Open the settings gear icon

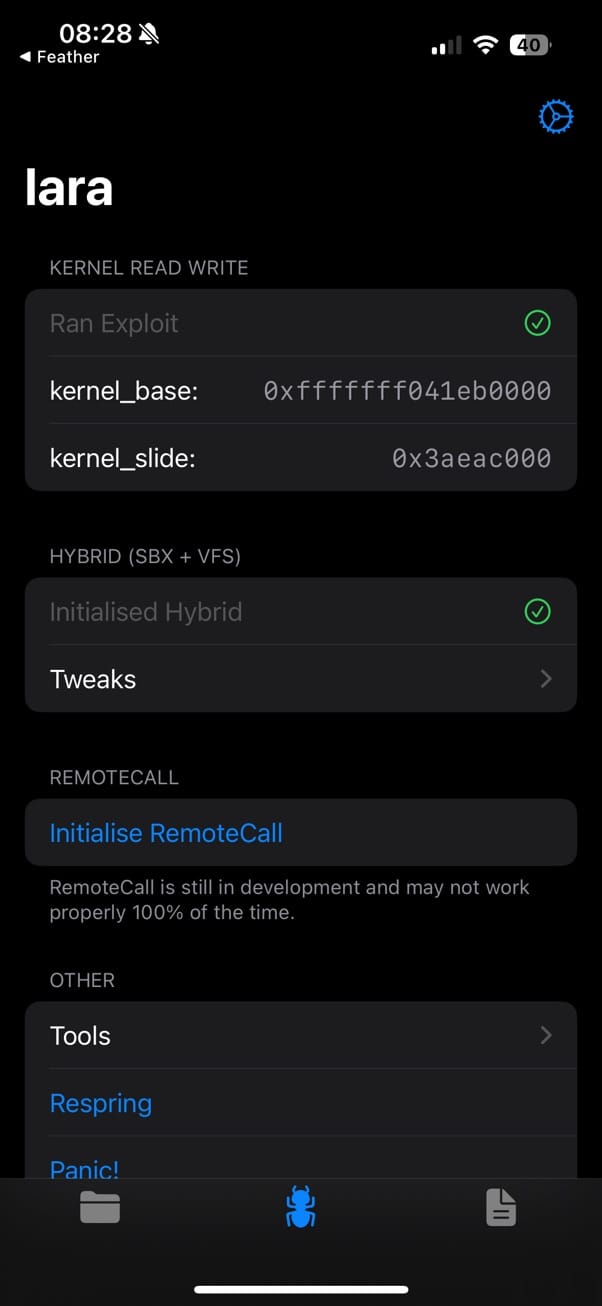click(x=555, y=117)
